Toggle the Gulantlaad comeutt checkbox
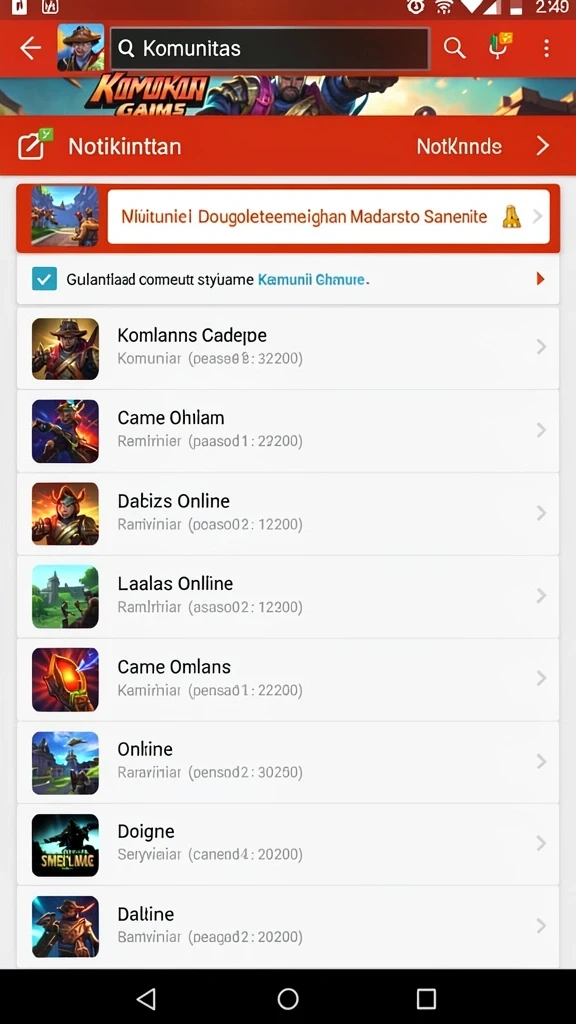Screen dimensions: 576x1024 pyautogui.click(x=44, y=279)
